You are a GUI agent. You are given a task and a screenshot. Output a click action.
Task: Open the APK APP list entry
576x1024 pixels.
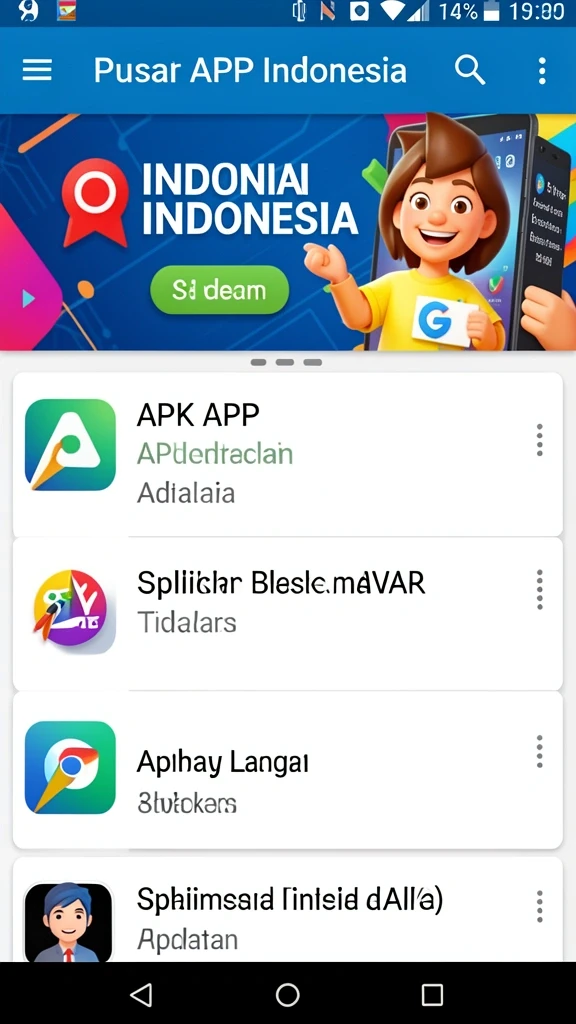pos(287,455)
